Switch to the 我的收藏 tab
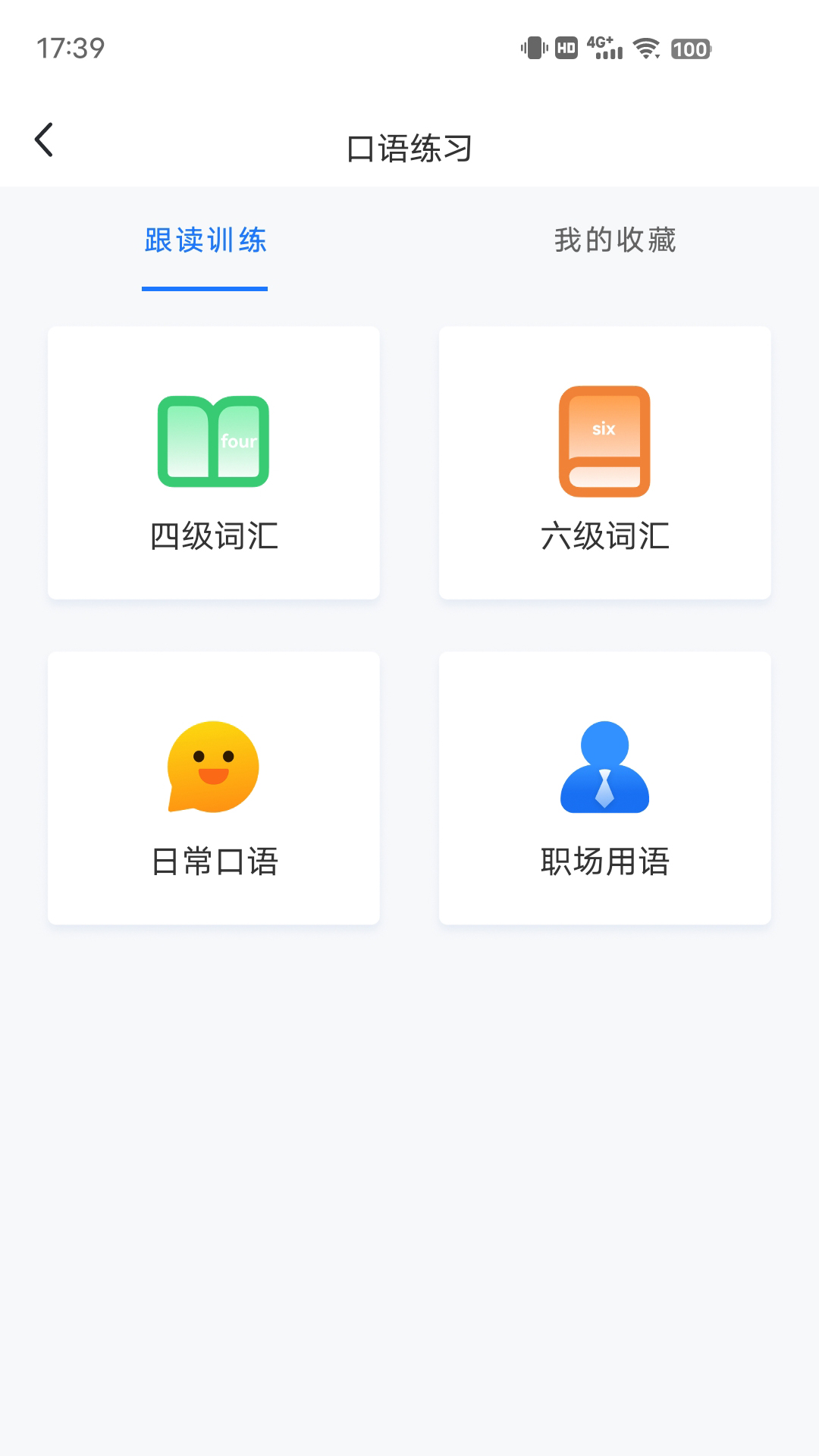This screenshot has height=1456, width=819. (614, 240)
